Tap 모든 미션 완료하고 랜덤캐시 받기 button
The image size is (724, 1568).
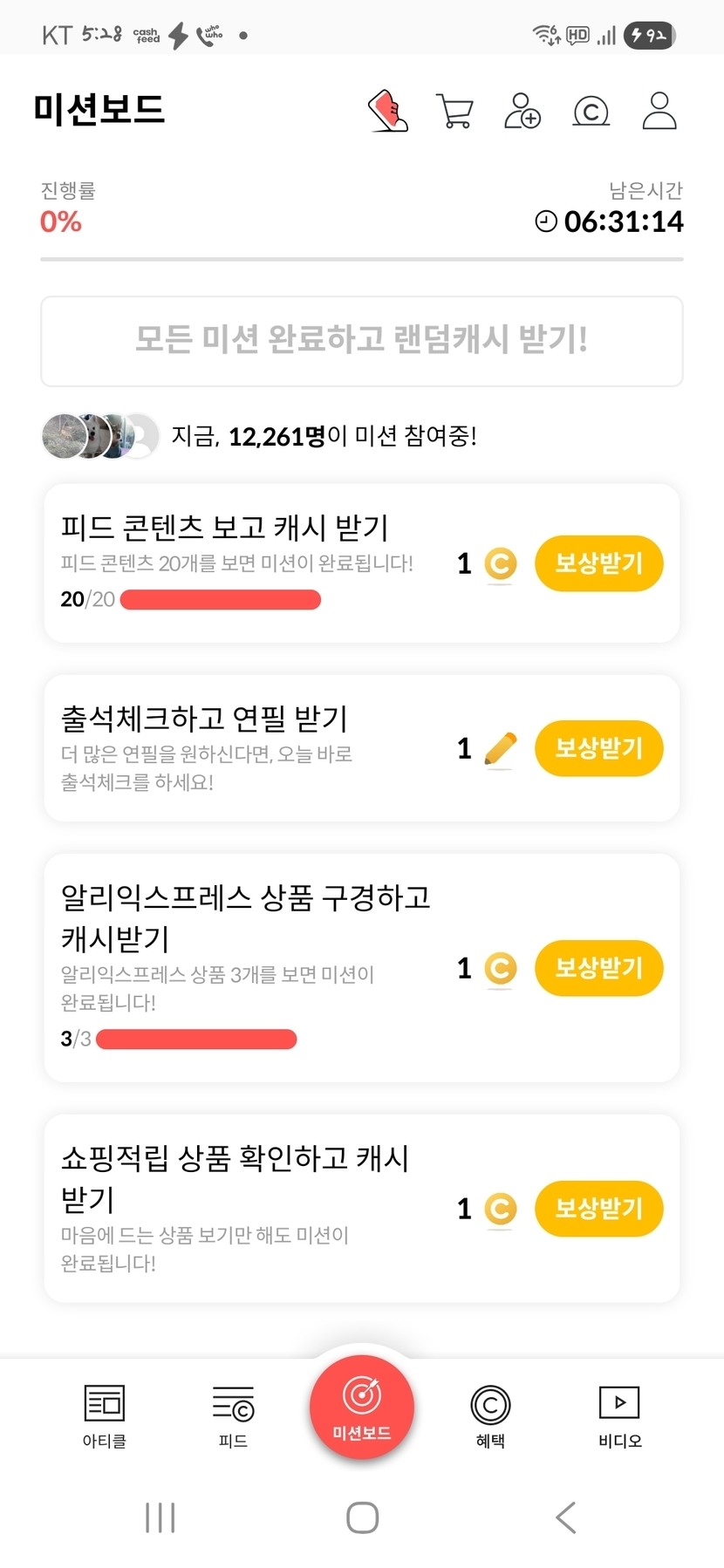(x=362, y=341)
